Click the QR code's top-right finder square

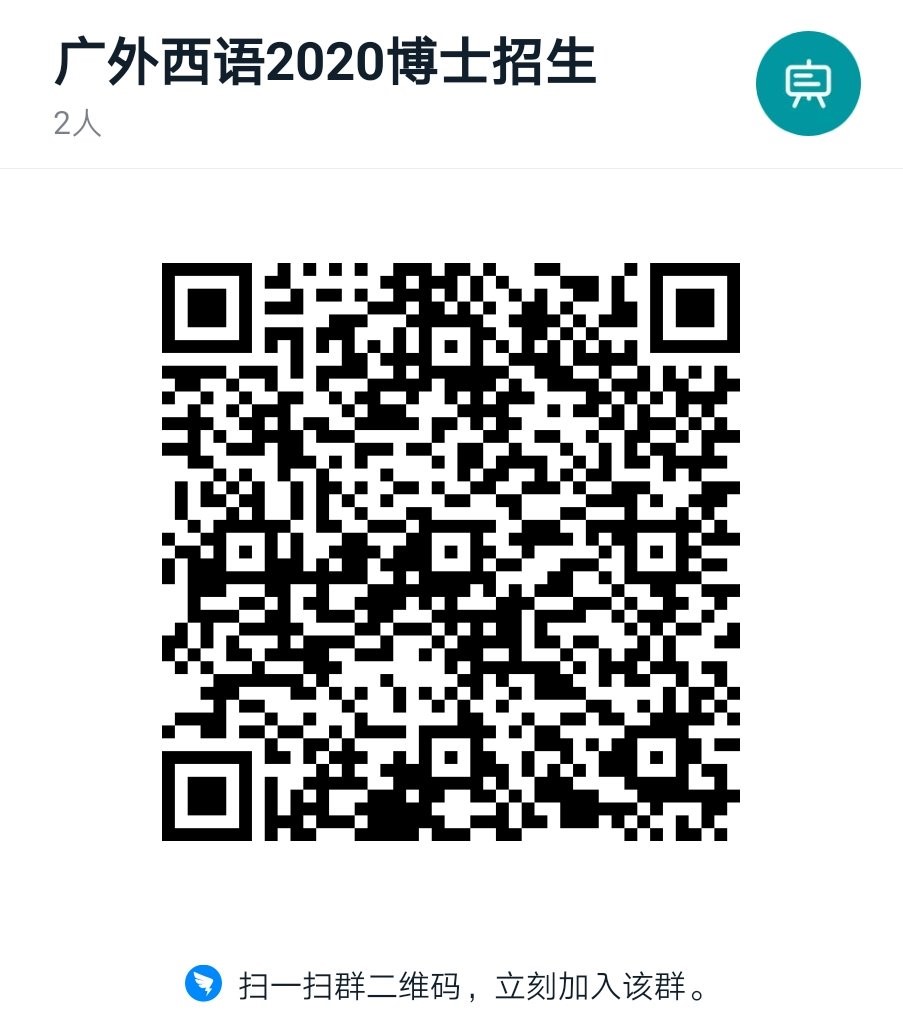694,308
